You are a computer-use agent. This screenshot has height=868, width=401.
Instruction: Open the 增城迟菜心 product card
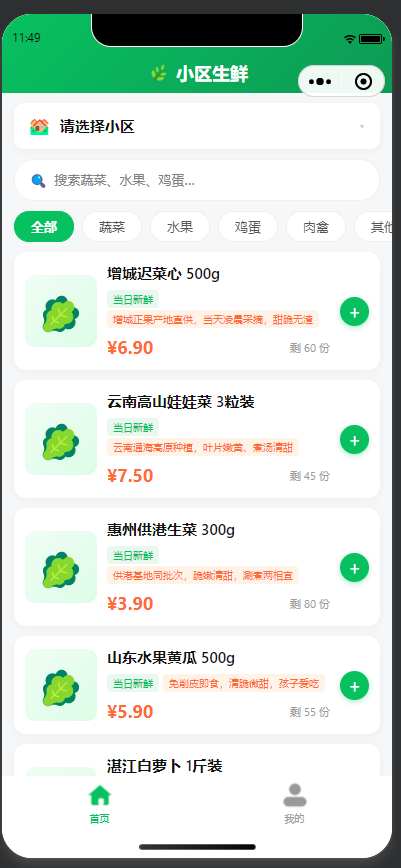click(197, 311)
